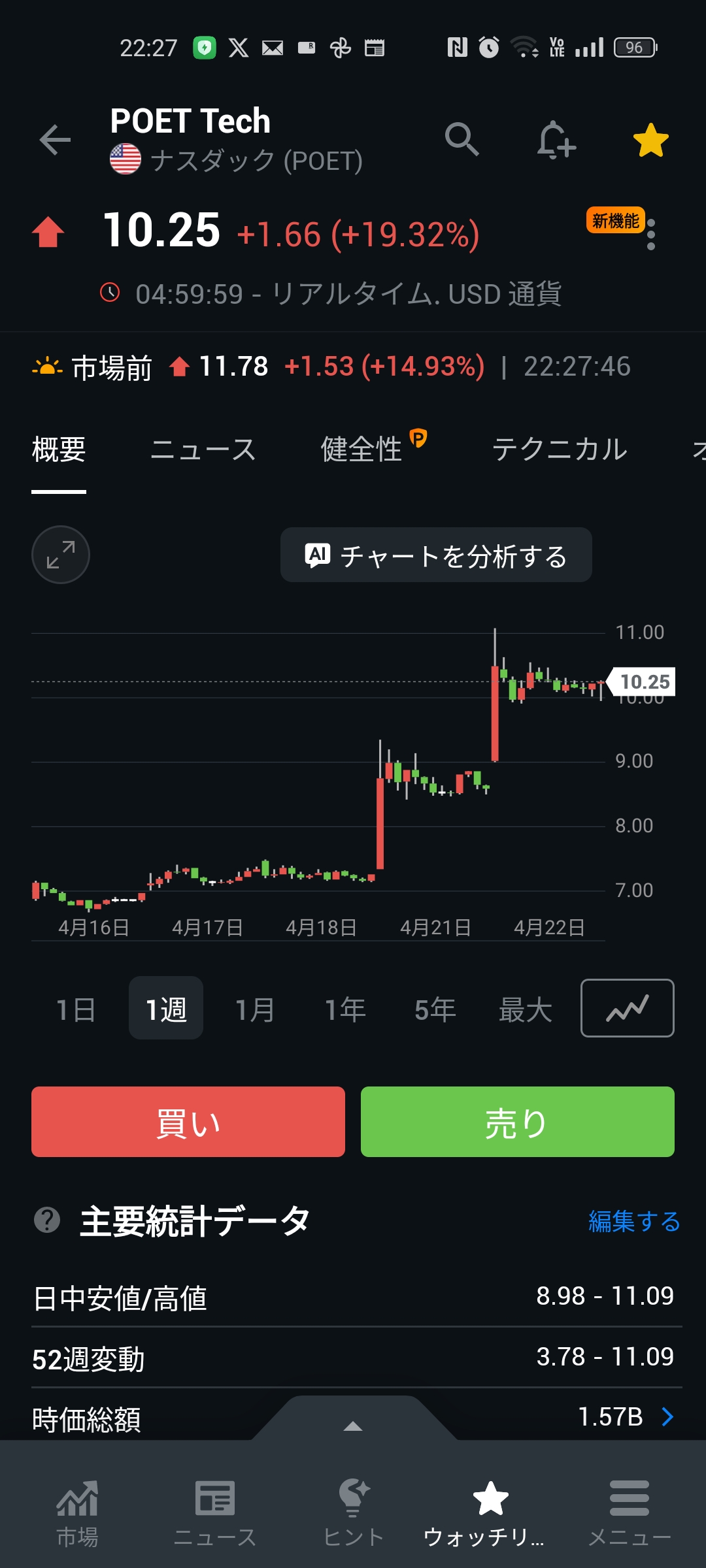Viewport: 706px width, 1568px height.
Task: Switch to the テクニカル tab
Action: [x=560, y=449]
